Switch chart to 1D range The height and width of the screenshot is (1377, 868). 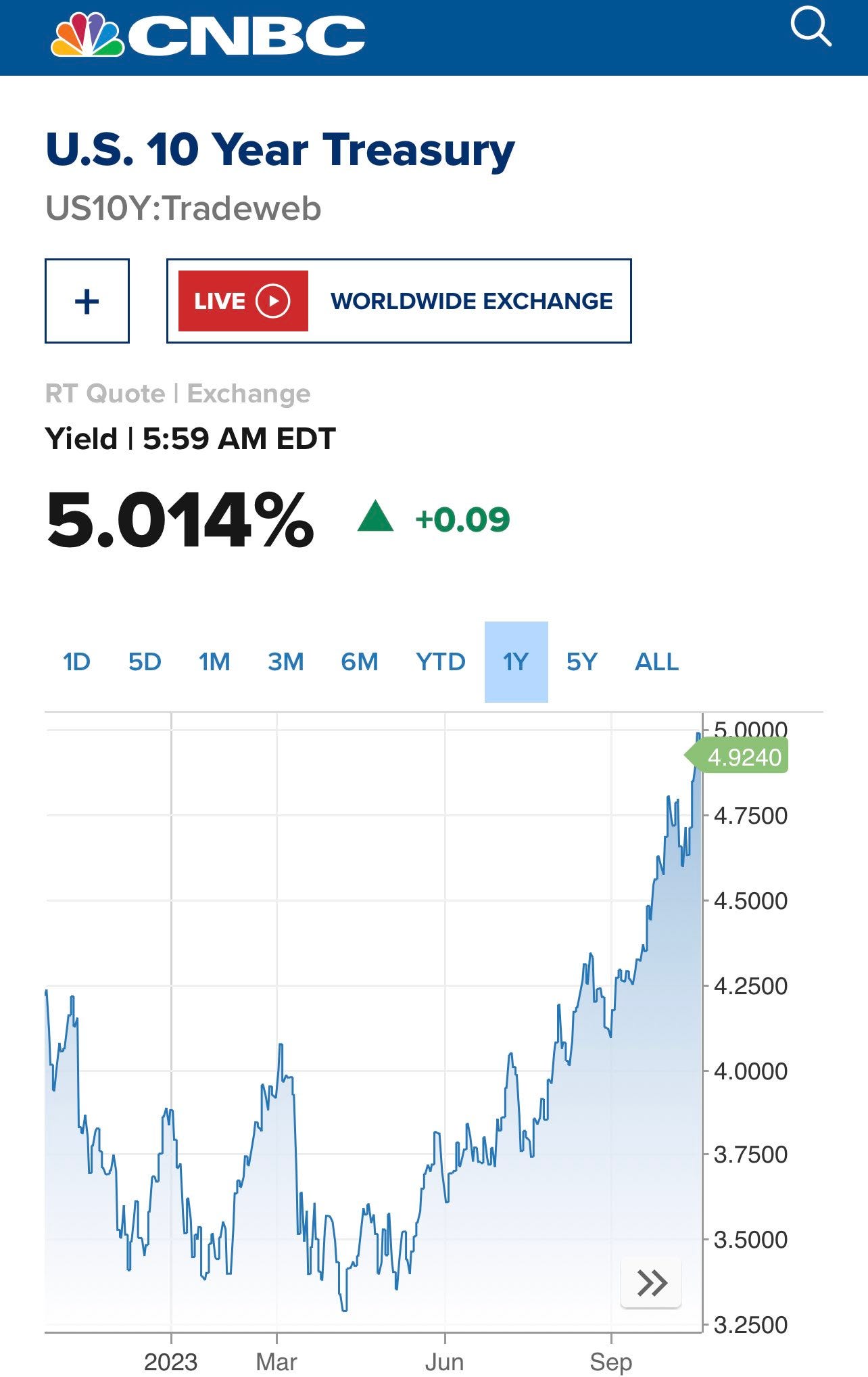76,662
